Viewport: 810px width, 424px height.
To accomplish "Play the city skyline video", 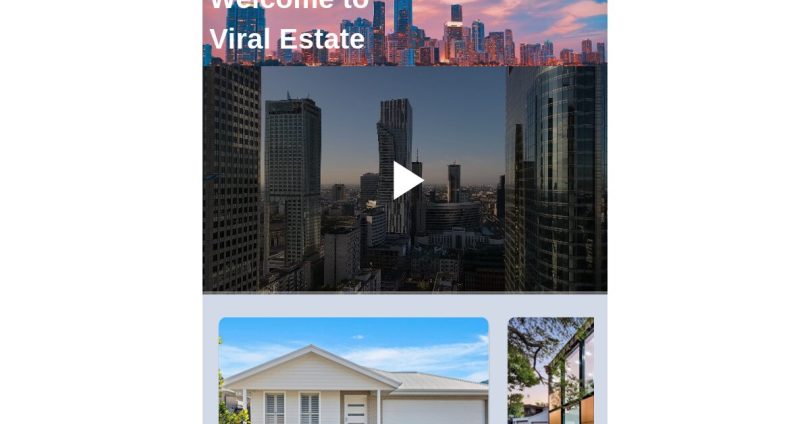I will point(407,180).
